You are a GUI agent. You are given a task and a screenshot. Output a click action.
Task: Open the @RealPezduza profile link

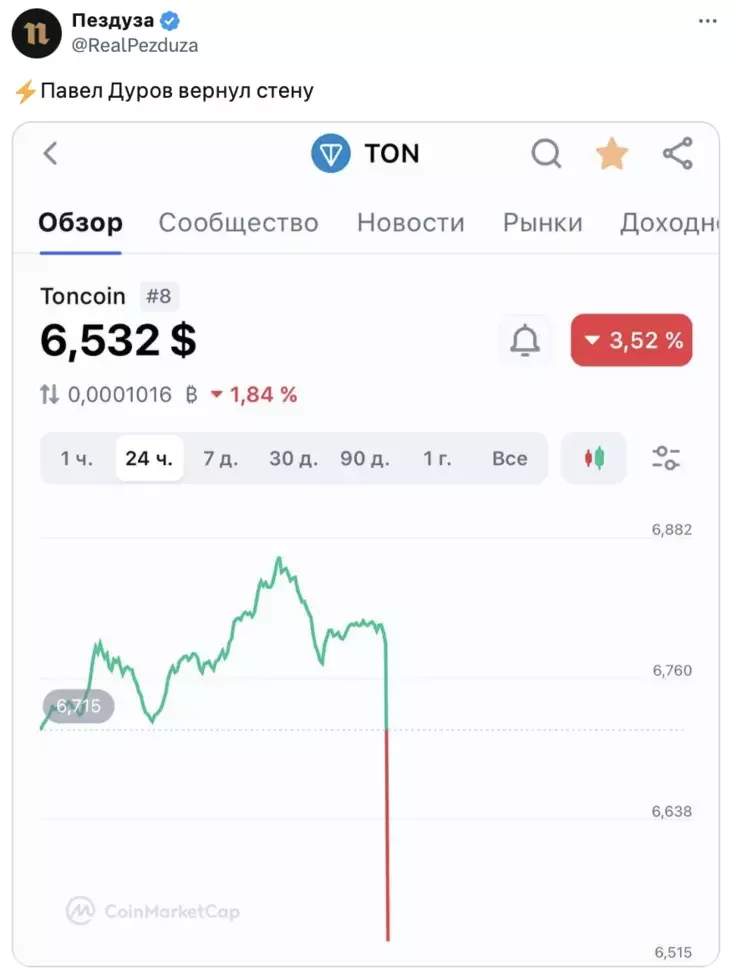(x=134, y=45)
